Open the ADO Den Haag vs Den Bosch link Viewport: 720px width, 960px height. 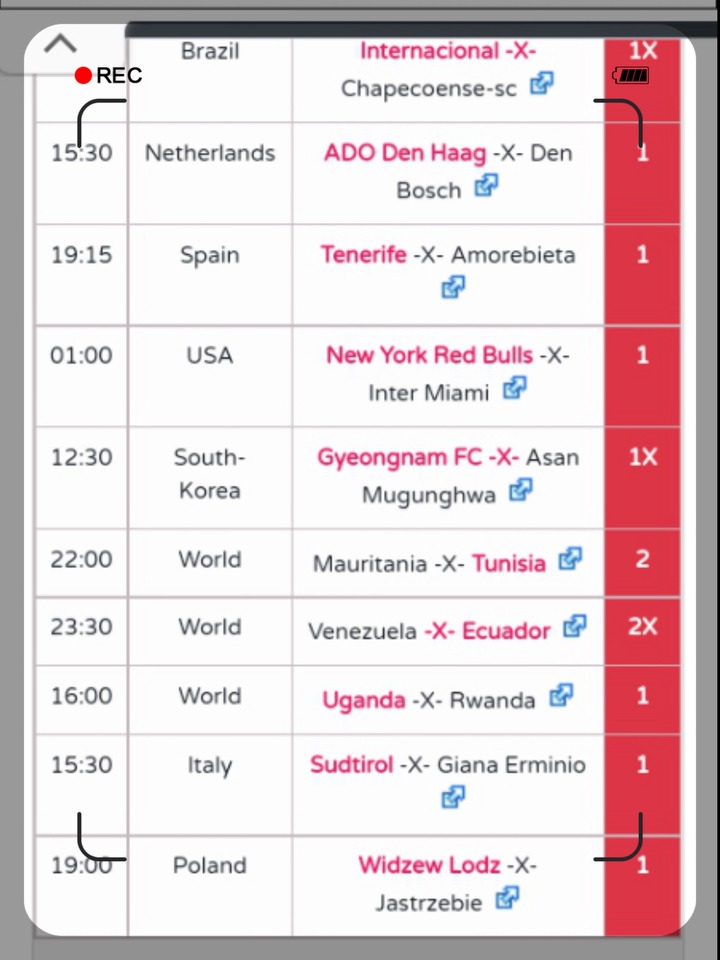(486, 186)
